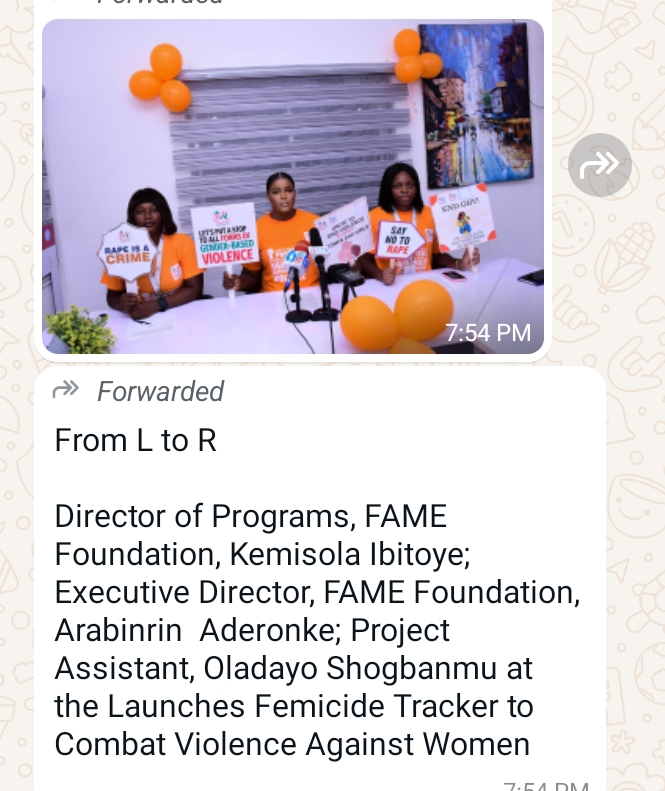Open the forwarded photo of three women
665x791 pixels.
(x=292, y=186)
